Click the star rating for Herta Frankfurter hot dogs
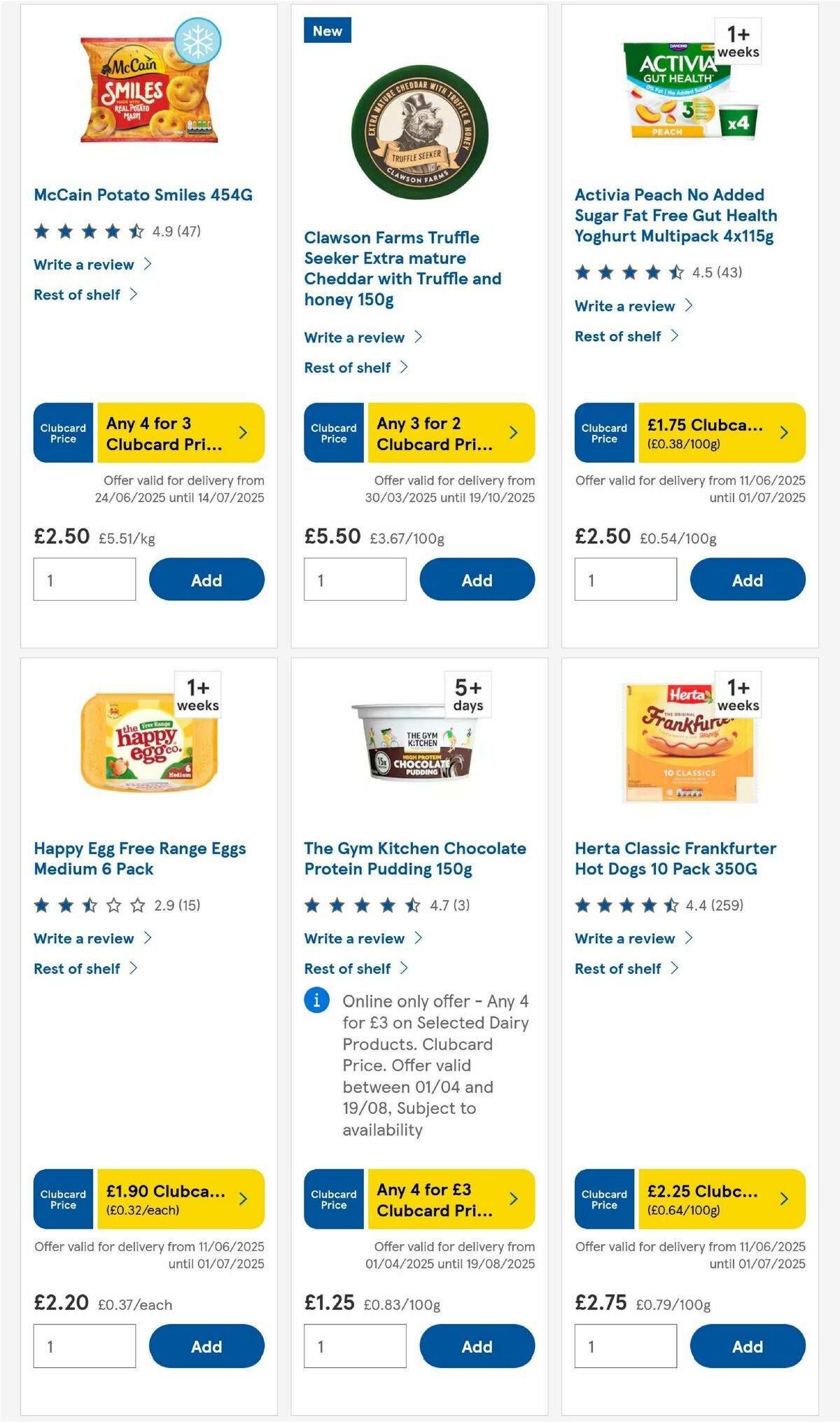This screenshot has width=840, height=1422. [x=625, y=904]
